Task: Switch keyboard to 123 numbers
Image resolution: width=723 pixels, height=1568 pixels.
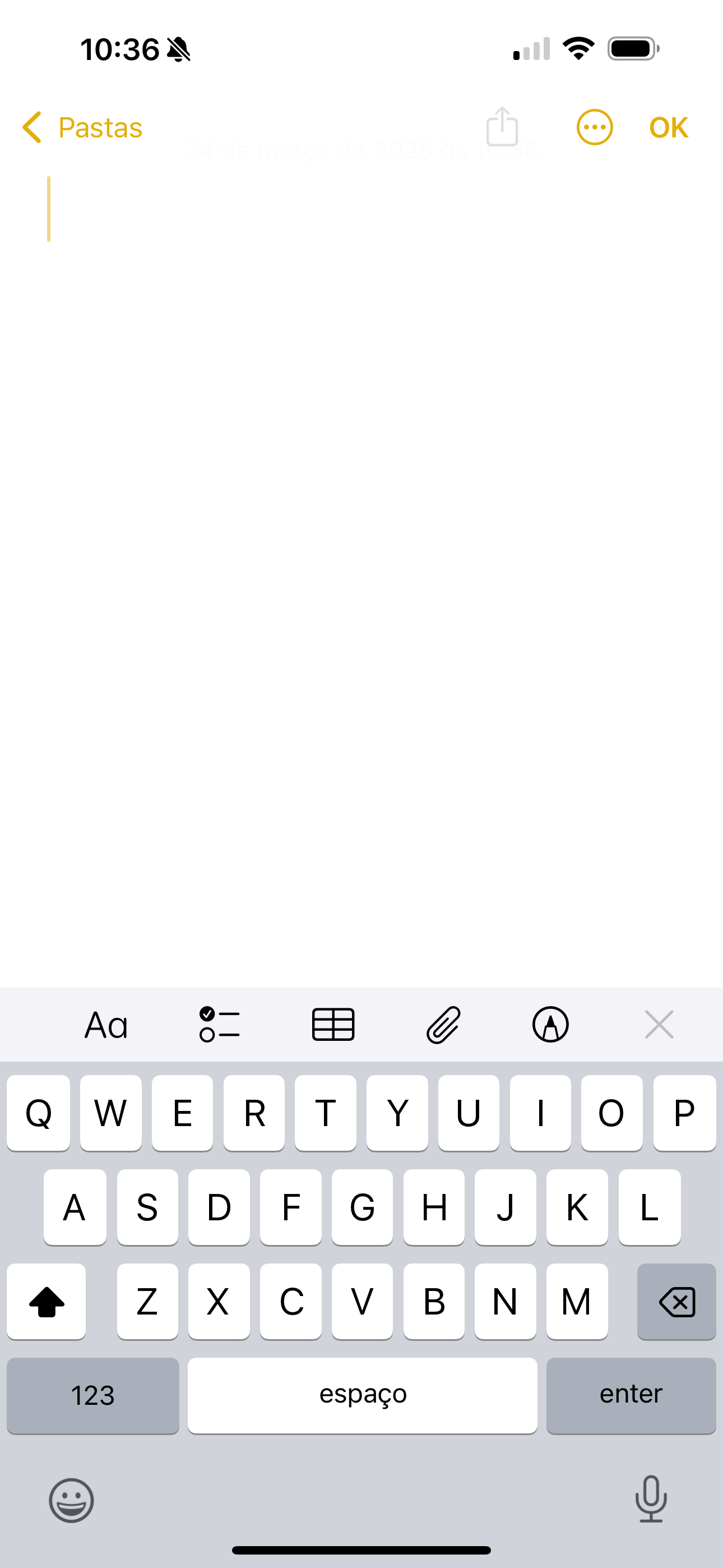Action: [93, 1395]
